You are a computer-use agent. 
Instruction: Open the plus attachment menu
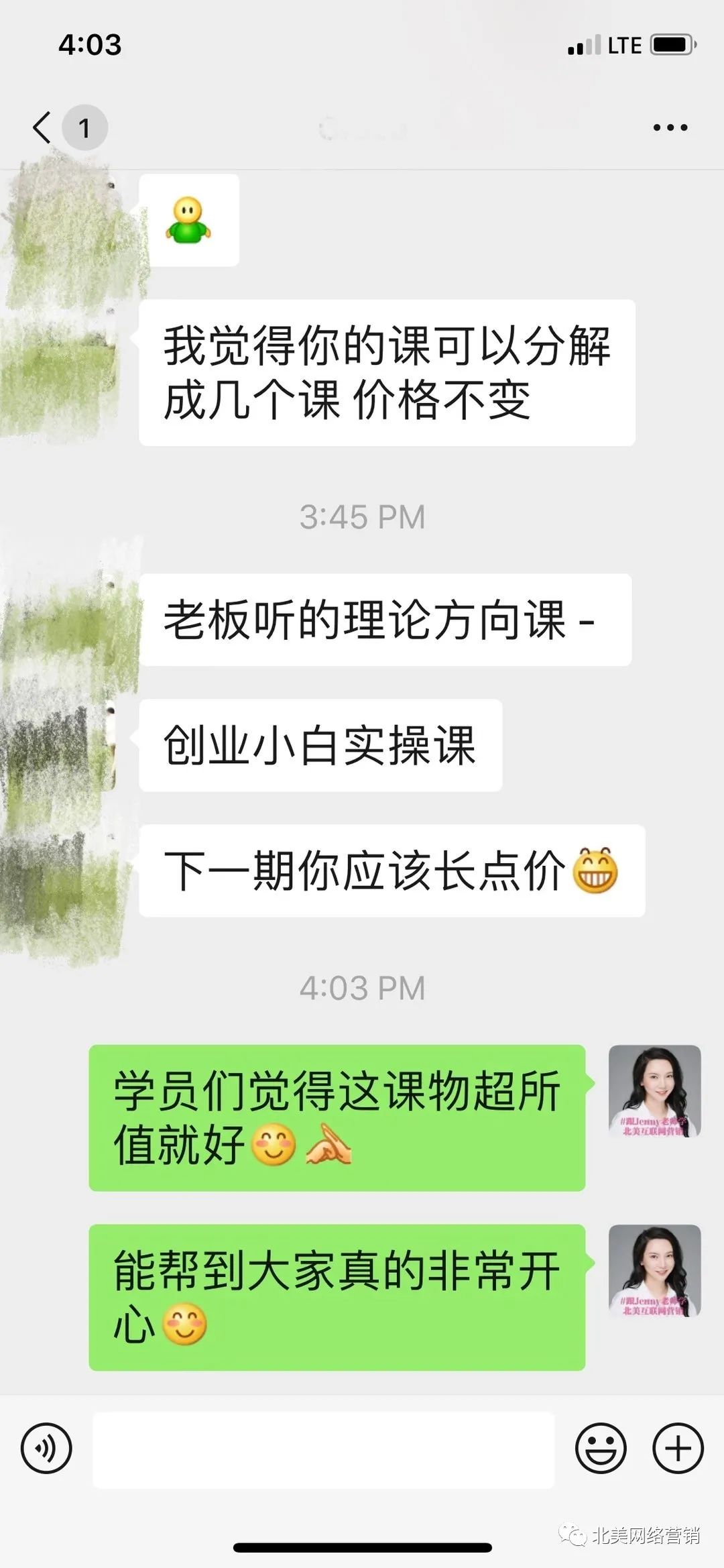click(x=678, y=1448)
